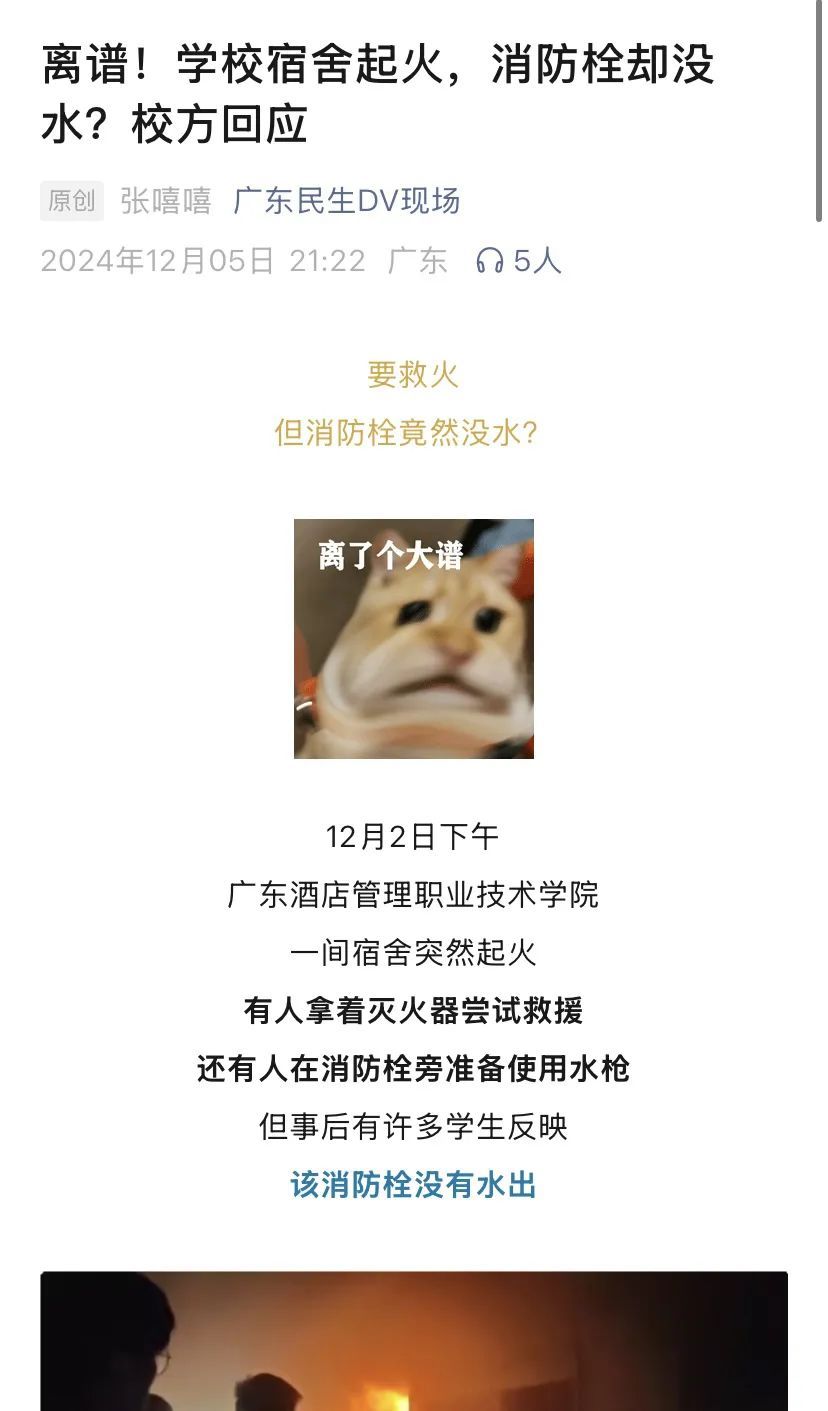Viewport: 828px width, 1411px height.
Task: Open the dorm fire video thumbnail
Action: pos(413,1342)
